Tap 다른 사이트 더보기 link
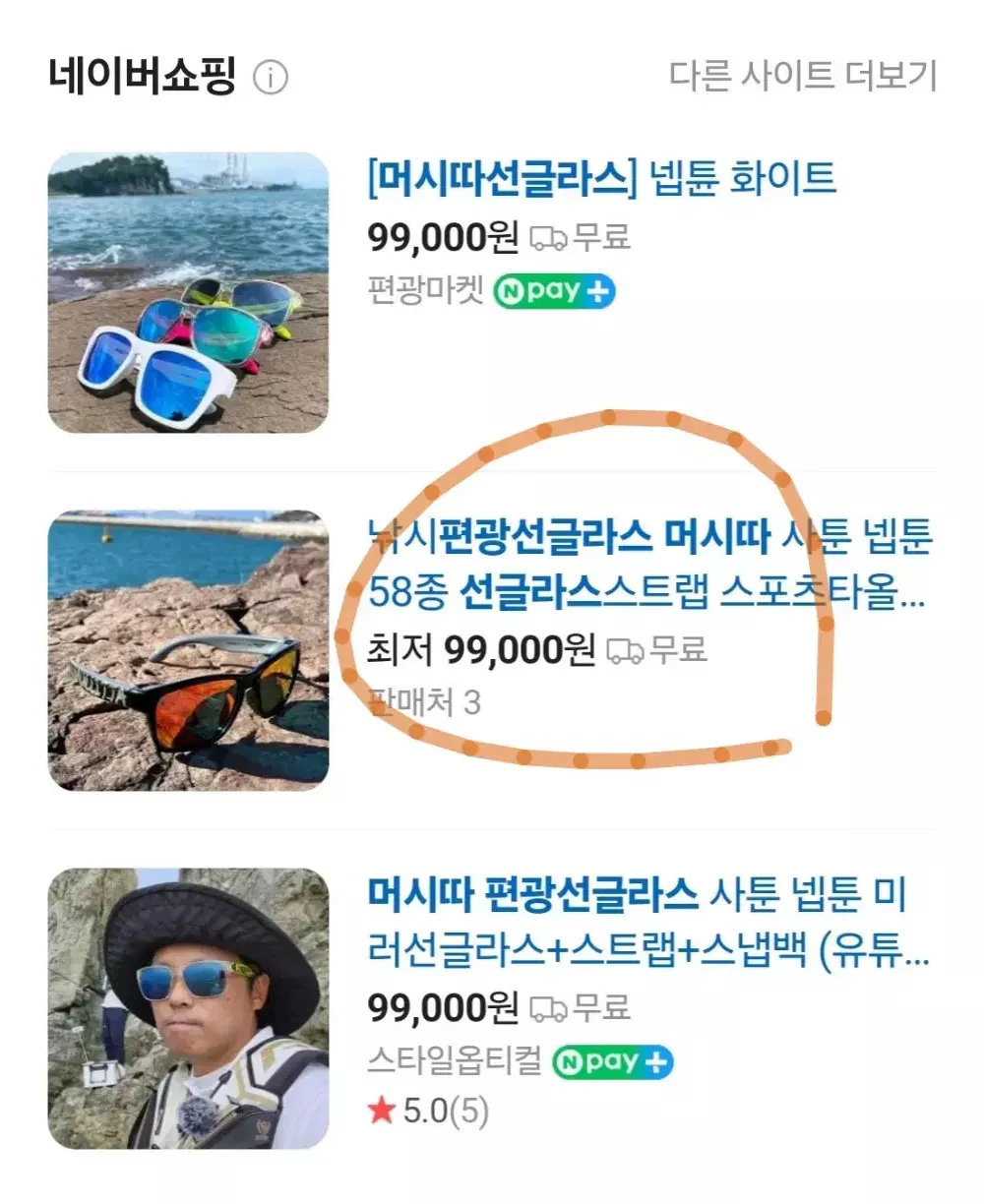Viewport: 984px width, 1204px height. tap(803, 75)
